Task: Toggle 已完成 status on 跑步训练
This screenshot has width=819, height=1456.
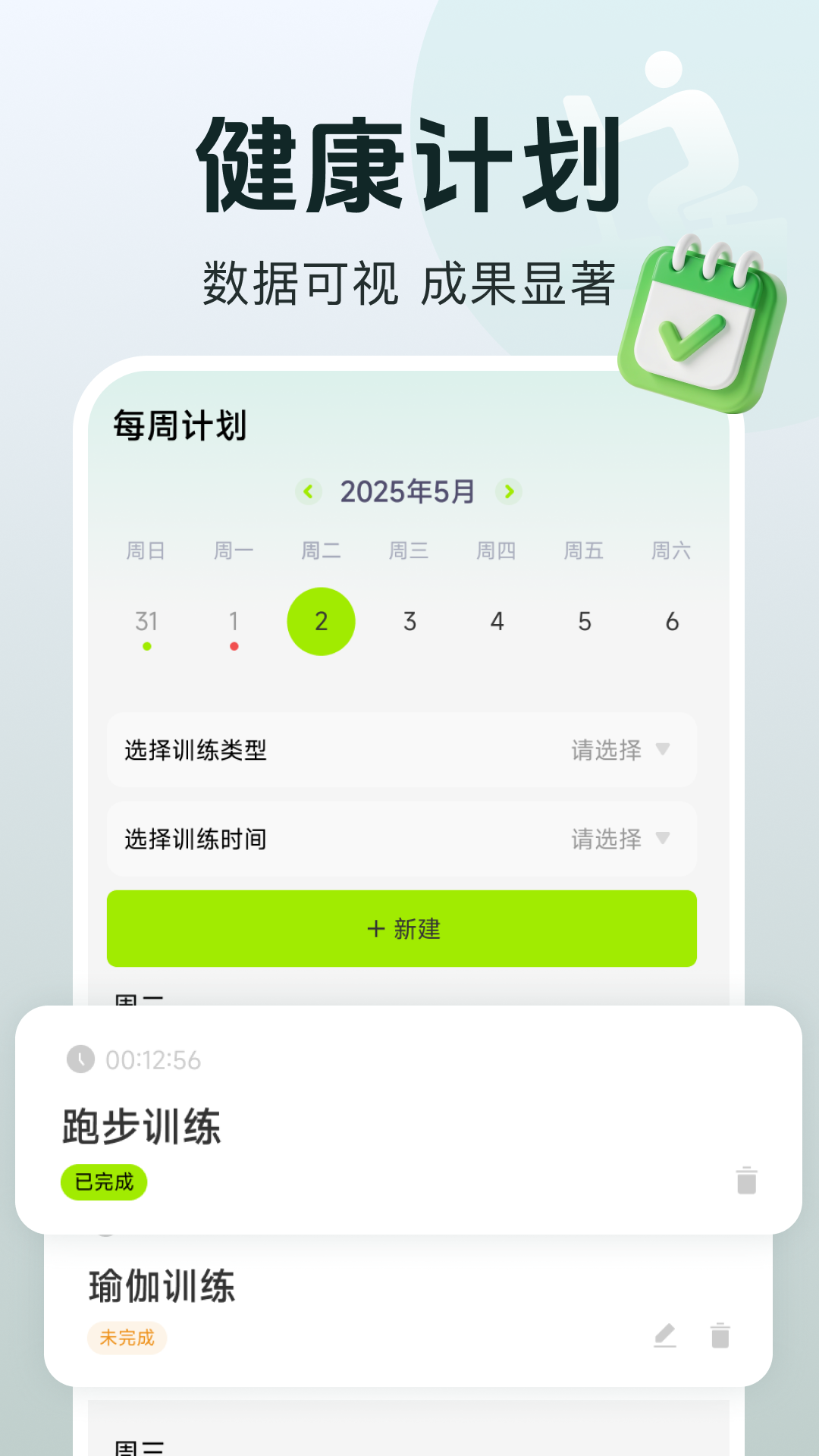Action: tap(104, 1181)
